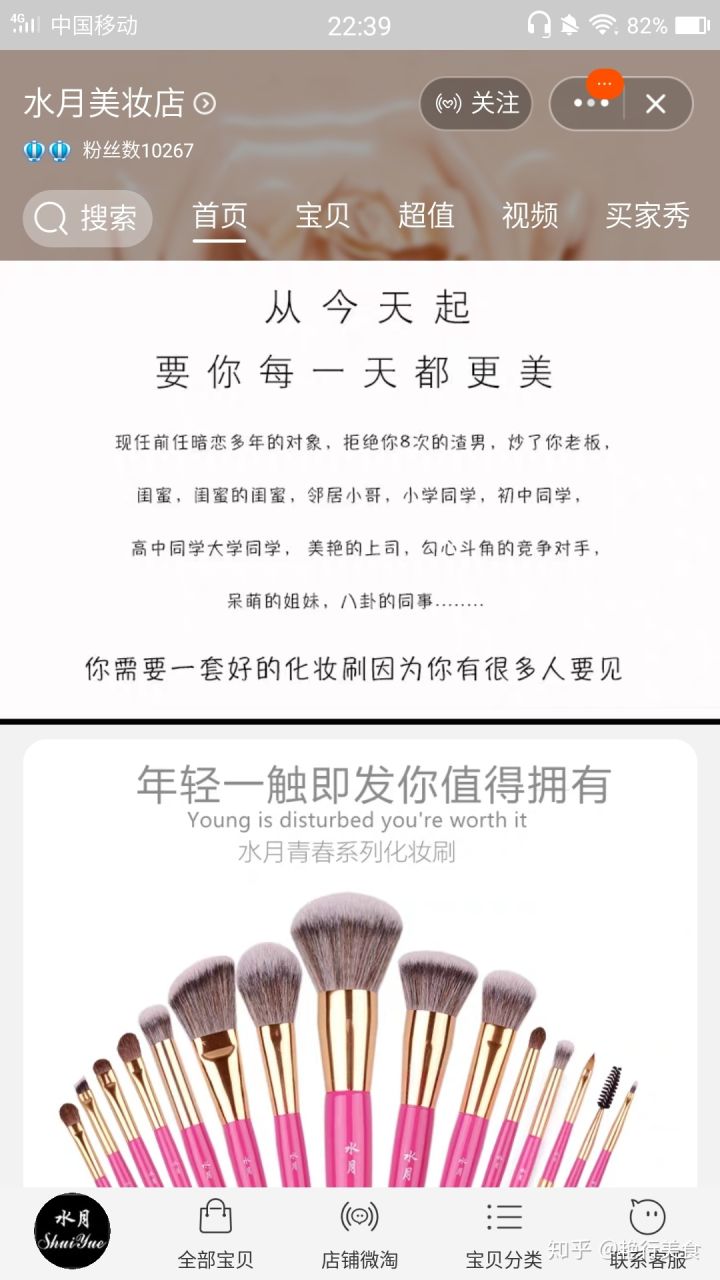Switch to the 宝贝 tab
This screenshot has height=1280, width=720.
[x=322, y=218]
